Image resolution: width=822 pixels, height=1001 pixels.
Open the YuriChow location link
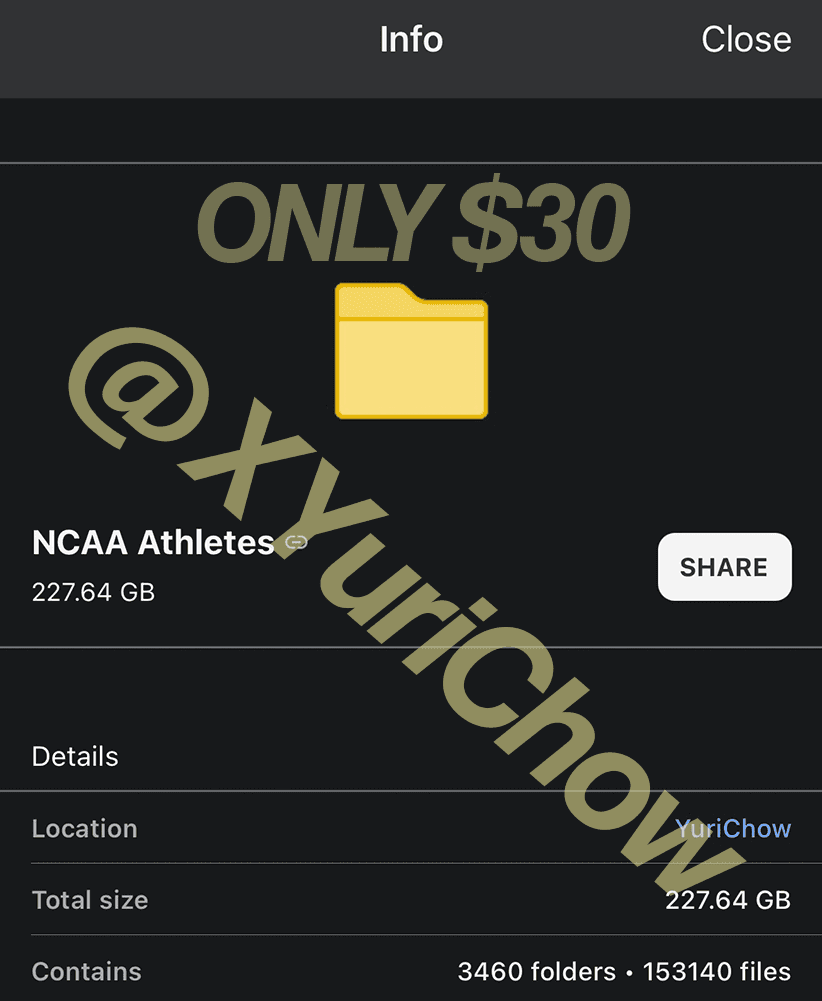pyautogui.click(x=733, y=829)
